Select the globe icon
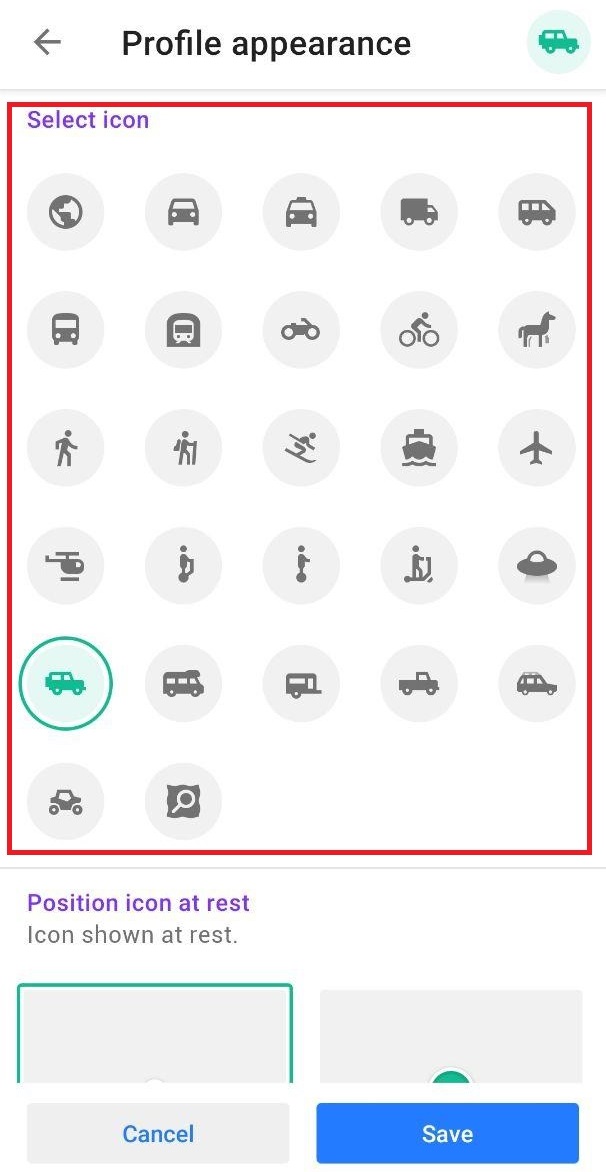This screenshot has height=1172, width=606. point(65,211)
